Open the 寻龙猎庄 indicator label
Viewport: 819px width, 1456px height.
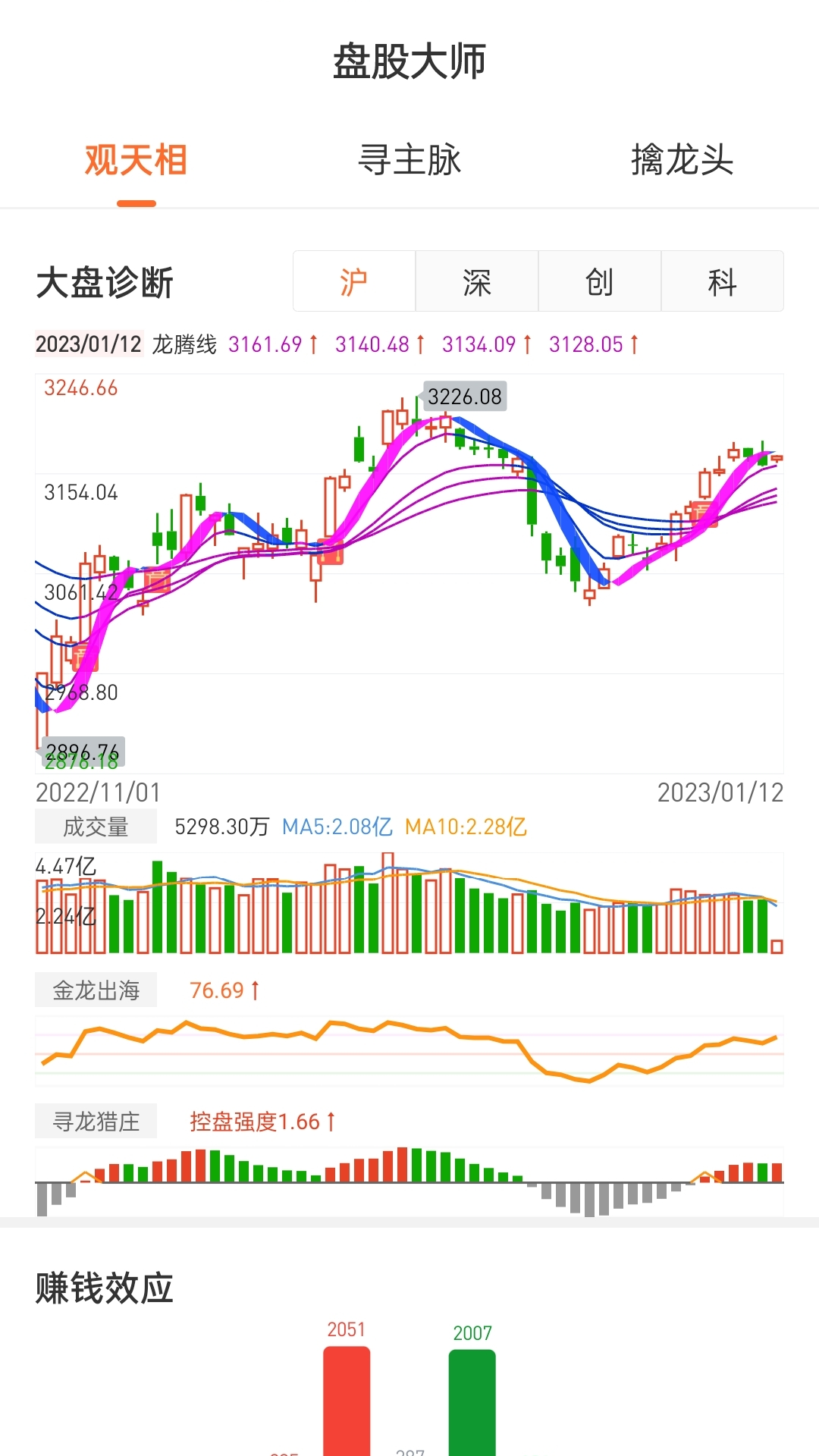tap(96, 1121)
